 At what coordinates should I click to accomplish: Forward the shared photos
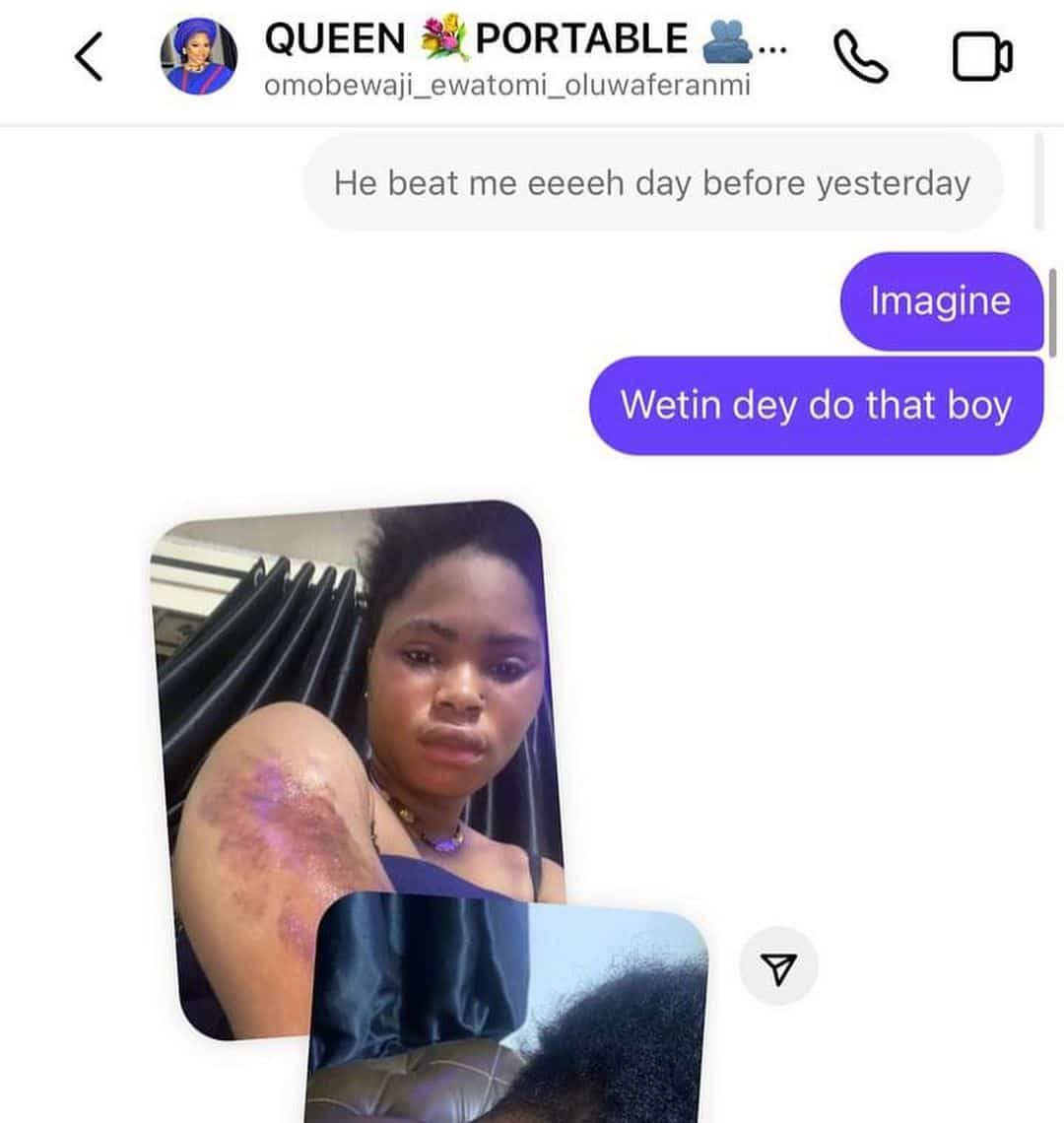pyautogui.click(x=778, y=970)
